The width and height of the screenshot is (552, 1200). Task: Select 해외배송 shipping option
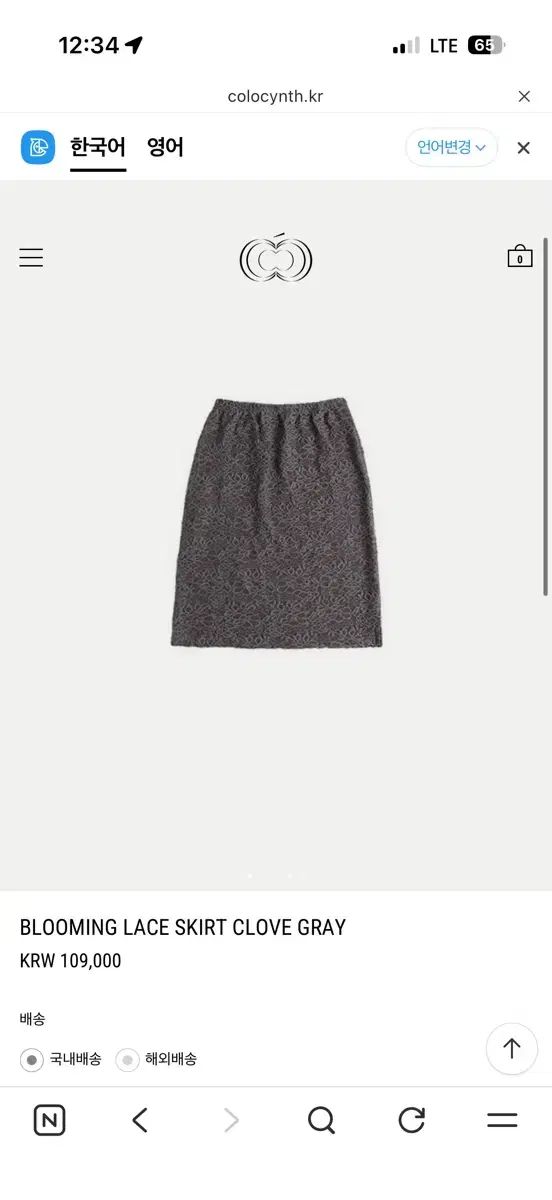click(x=157, y=1059)
